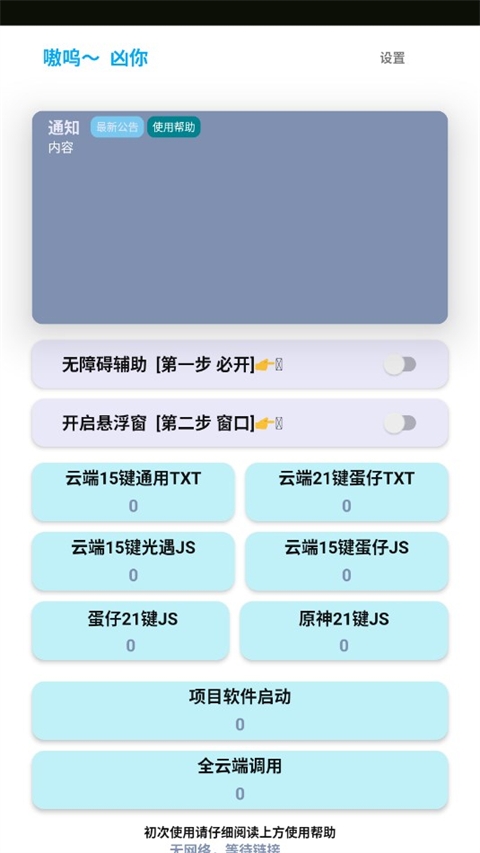Open the 使用帮助 help chip
The width and height of the screenshot is (480, 853).
(174, 127)
